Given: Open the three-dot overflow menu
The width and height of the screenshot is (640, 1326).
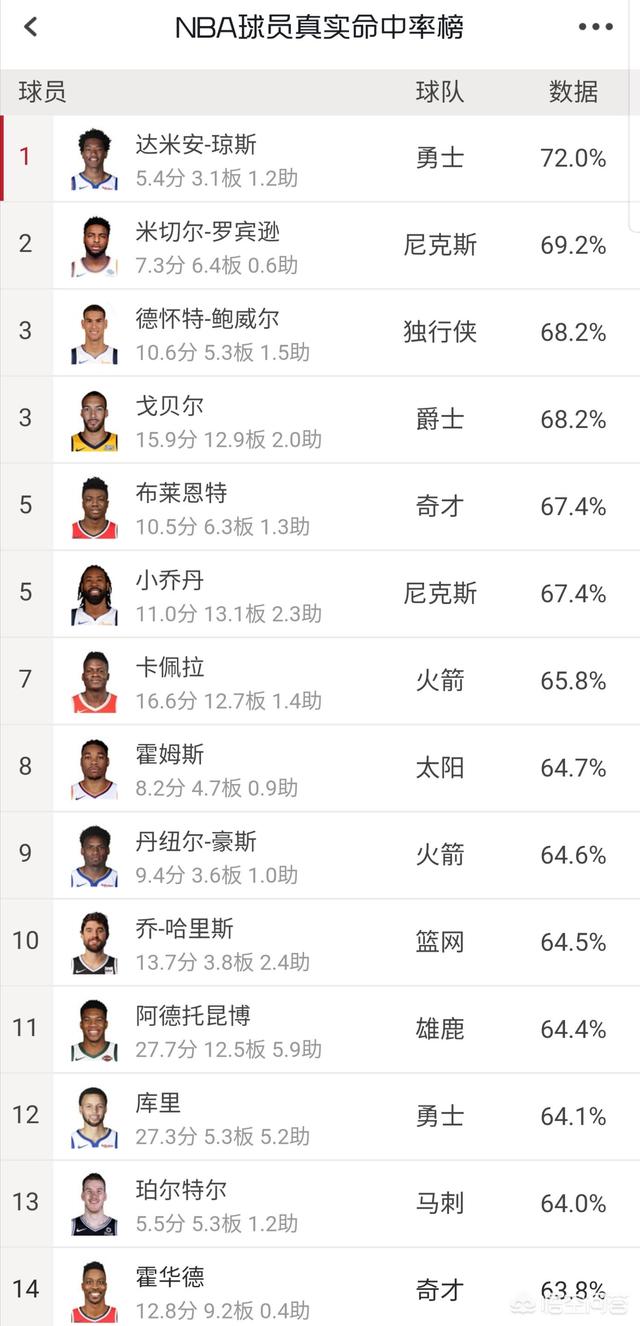Looking at the screenshot, I should [595, 27].
